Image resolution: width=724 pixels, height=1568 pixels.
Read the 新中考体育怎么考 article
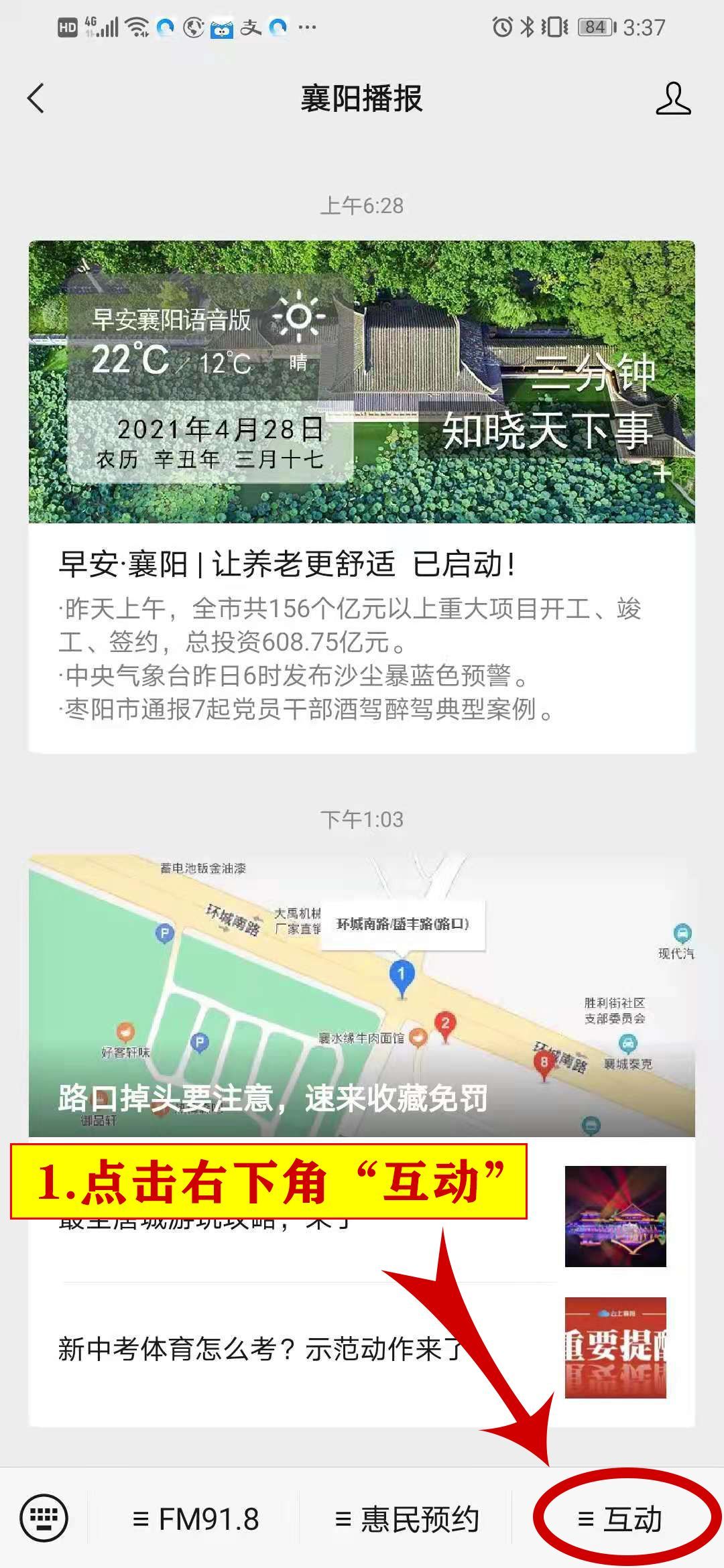click(261, 1348)
